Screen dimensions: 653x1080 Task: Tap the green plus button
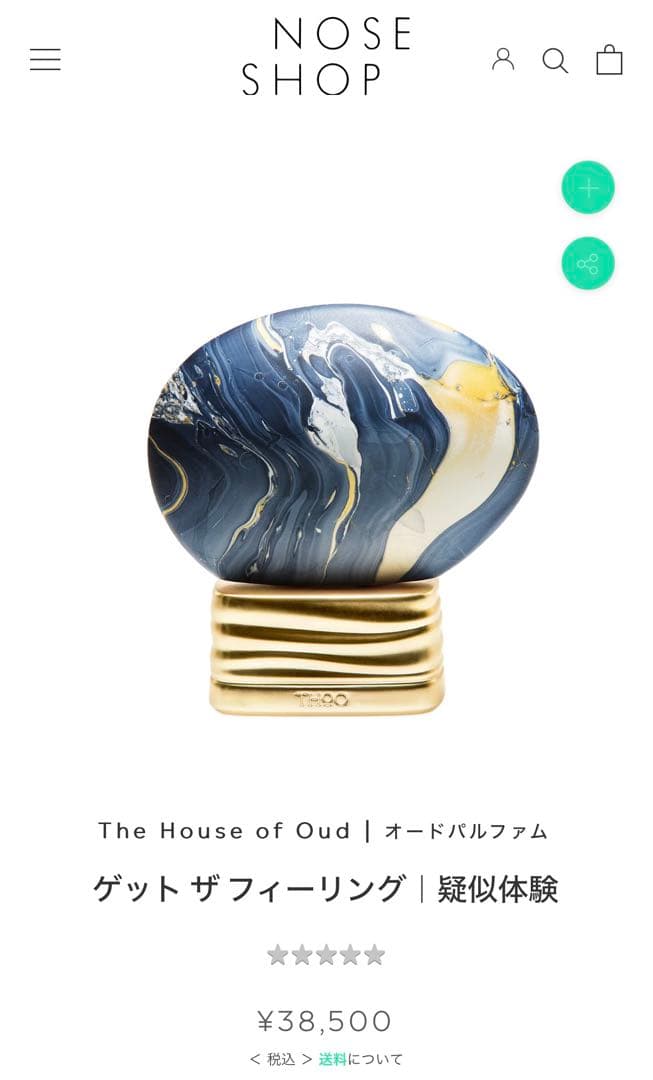tap(588, 188)
